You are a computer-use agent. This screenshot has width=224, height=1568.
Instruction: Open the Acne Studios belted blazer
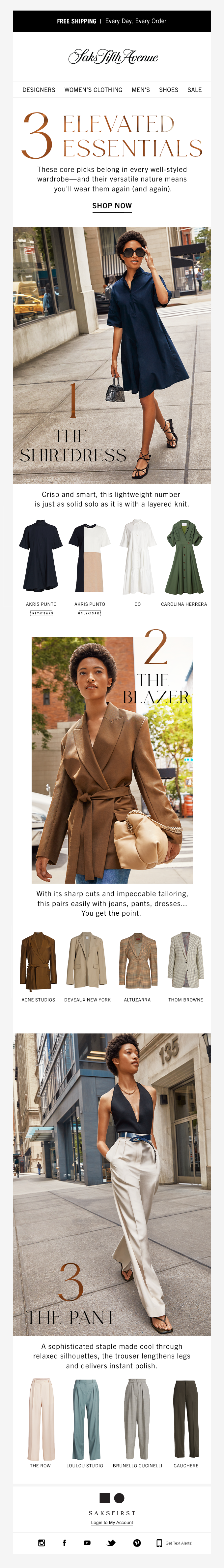38,963
